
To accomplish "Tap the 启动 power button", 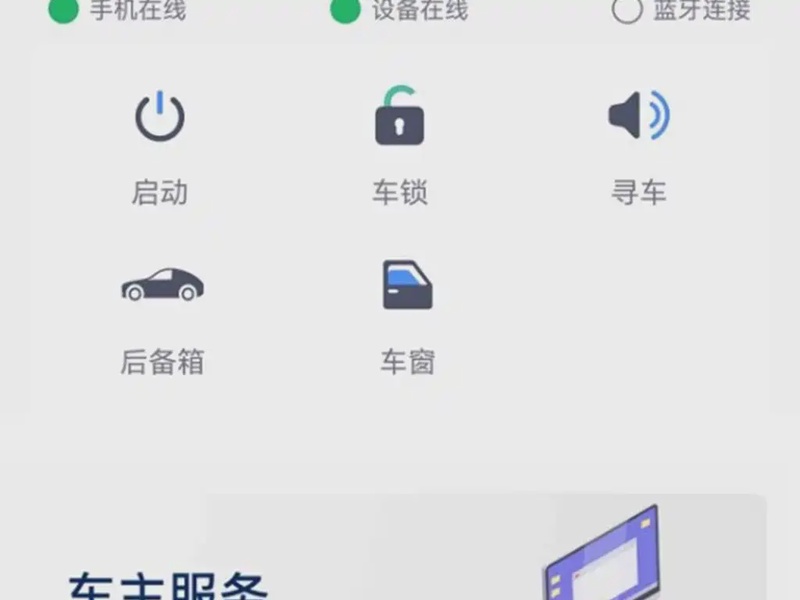I will click(160, 117).
